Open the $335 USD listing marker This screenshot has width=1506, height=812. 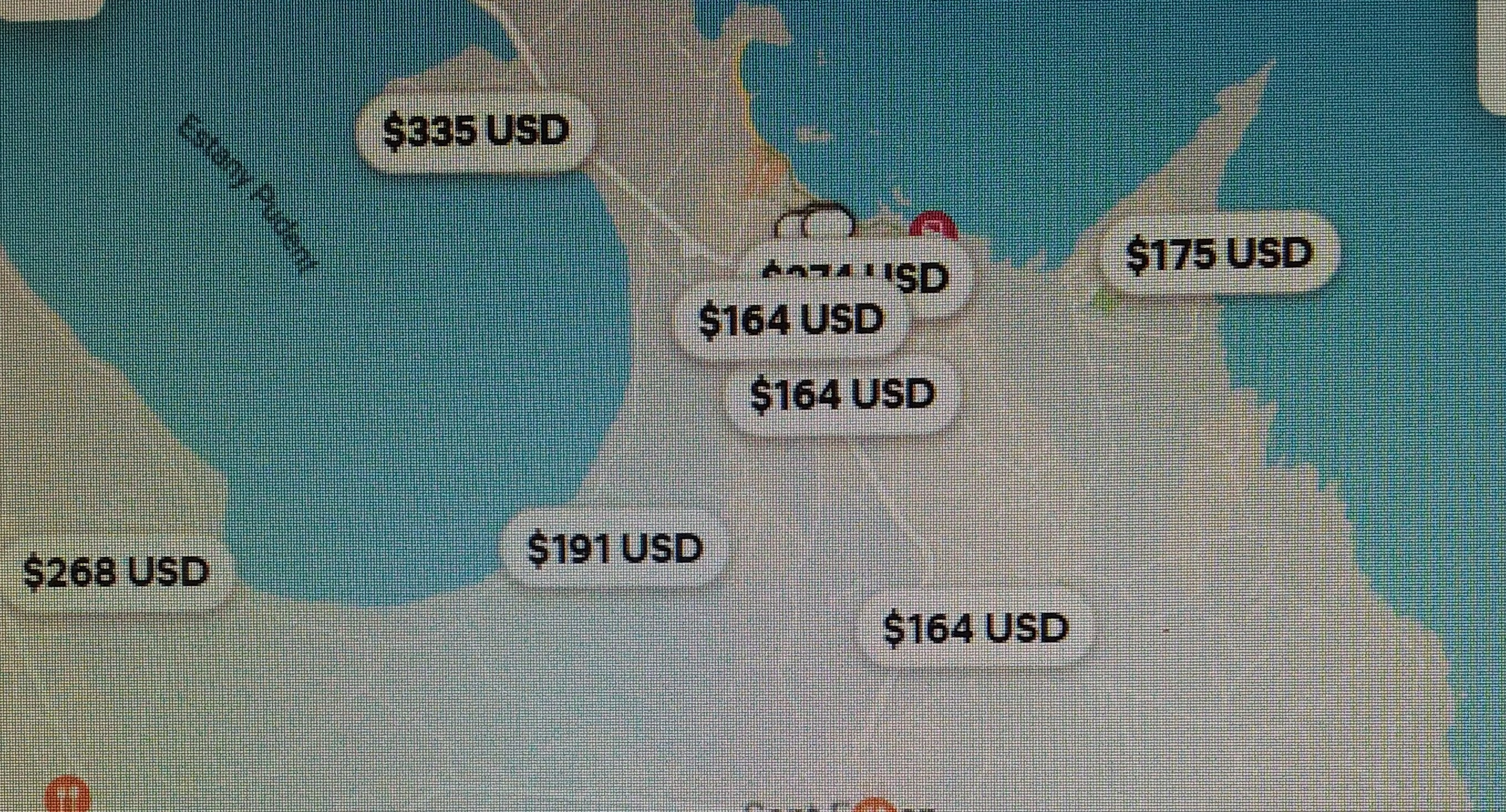pyautogui.click(x=475, y=132)
